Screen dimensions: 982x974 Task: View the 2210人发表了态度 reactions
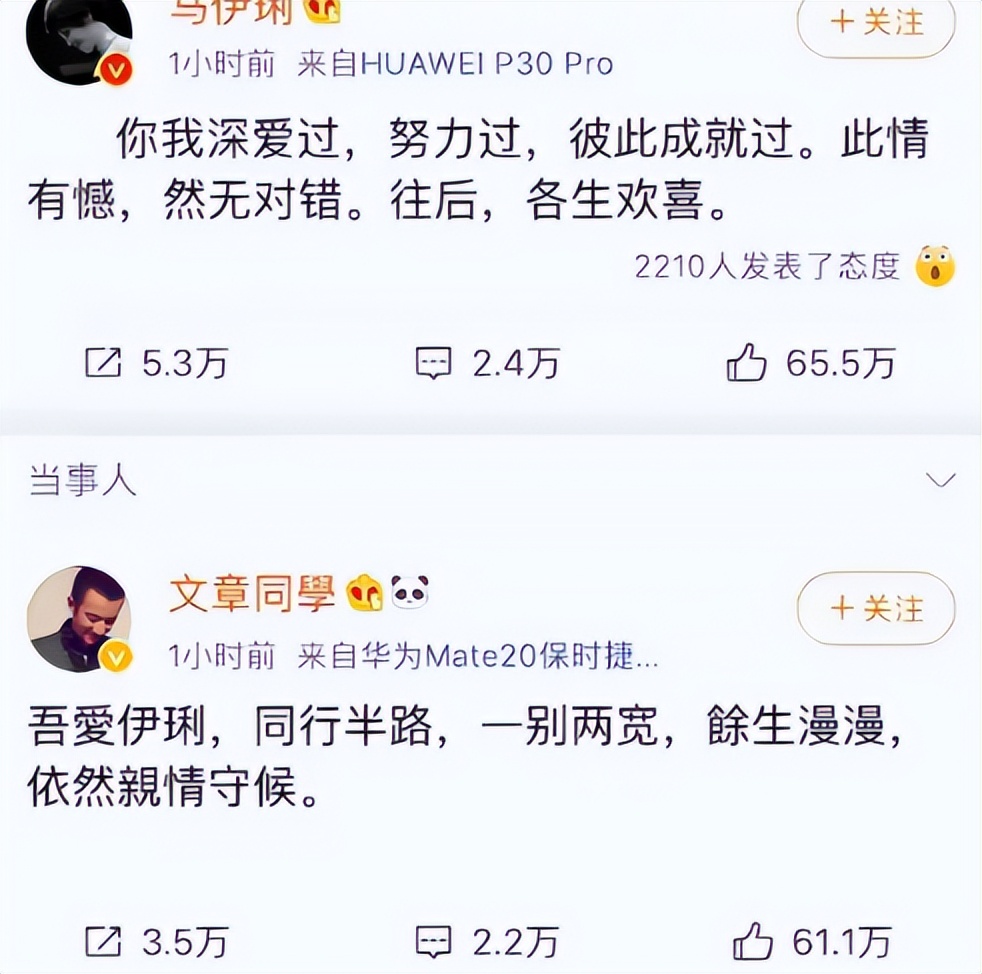click(x=768, y=266)
